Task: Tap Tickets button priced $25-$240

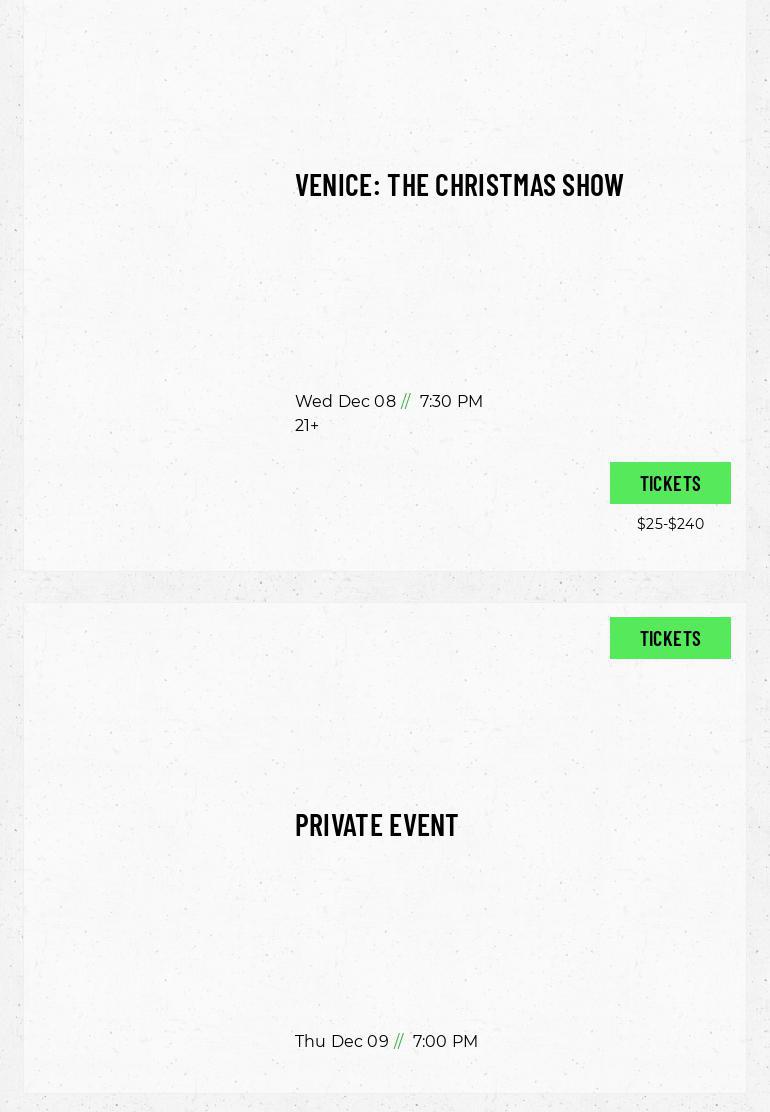Action: pos(670,483)
